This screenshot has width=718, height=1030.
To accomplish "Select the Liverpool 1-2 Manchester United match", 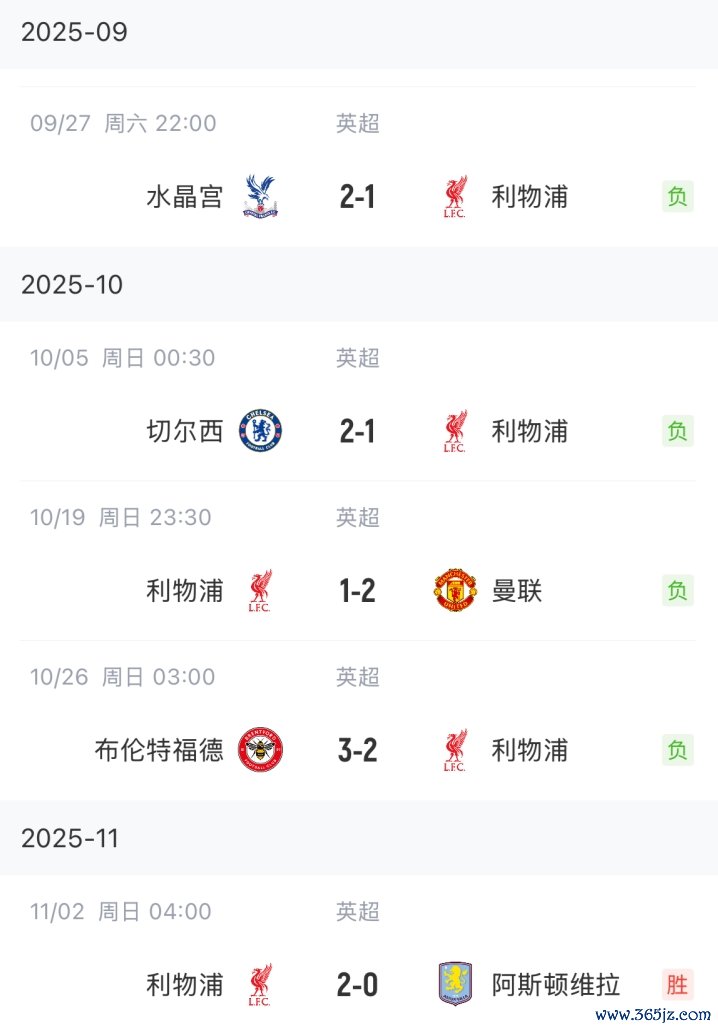I will (357, 591).
